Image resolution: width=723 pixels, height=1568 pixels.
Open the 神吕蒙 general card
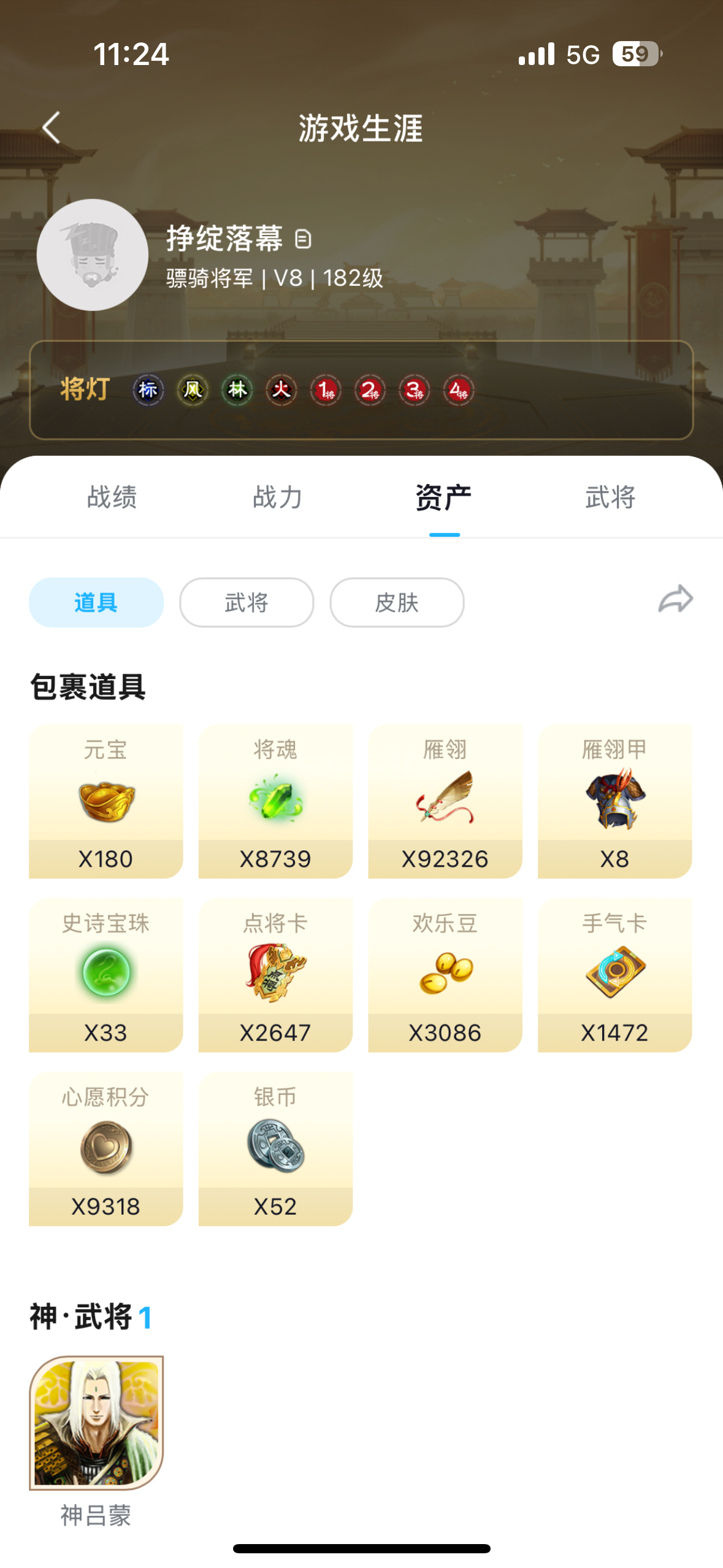coord(96,1423)
